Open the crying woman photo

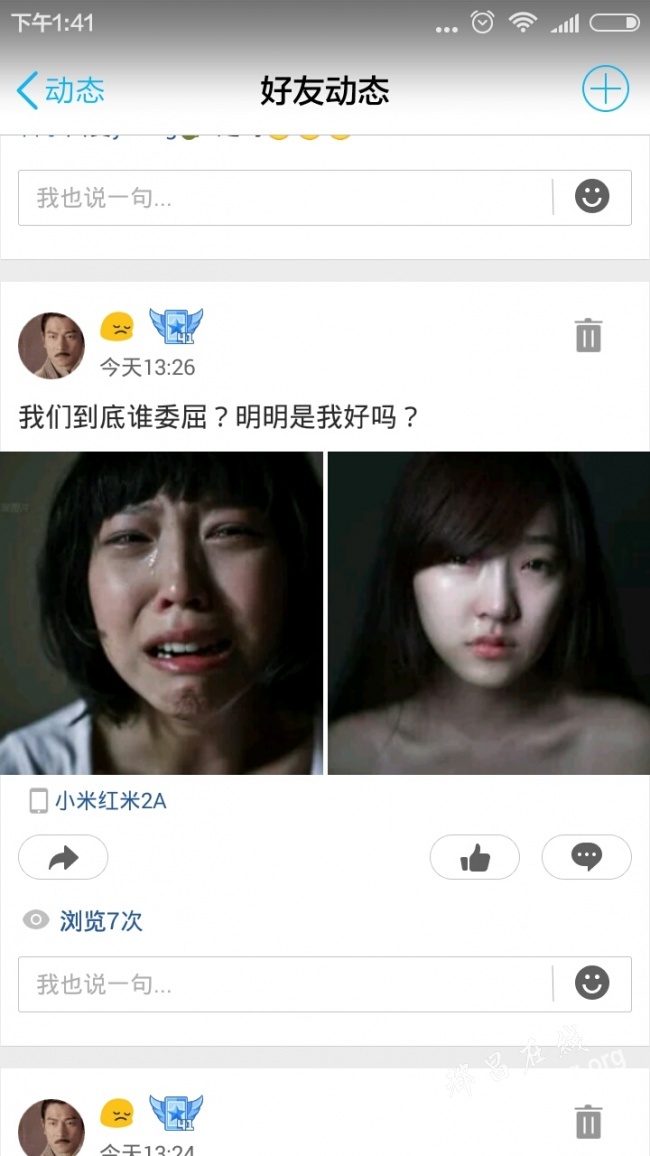click(x=161, y=613)
